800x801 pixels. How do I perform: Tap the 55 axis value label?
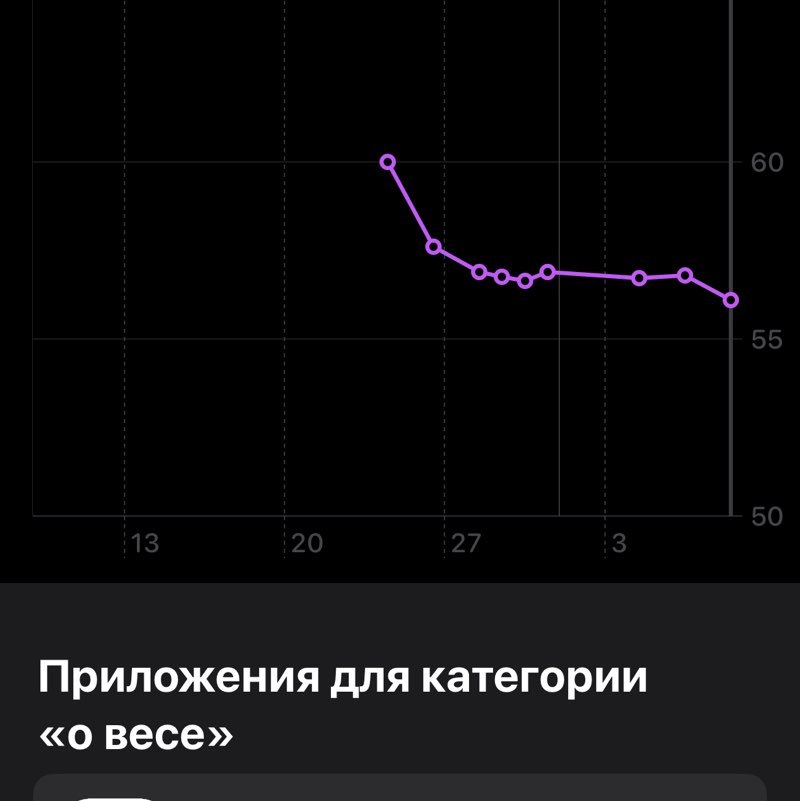click(766, 338)
